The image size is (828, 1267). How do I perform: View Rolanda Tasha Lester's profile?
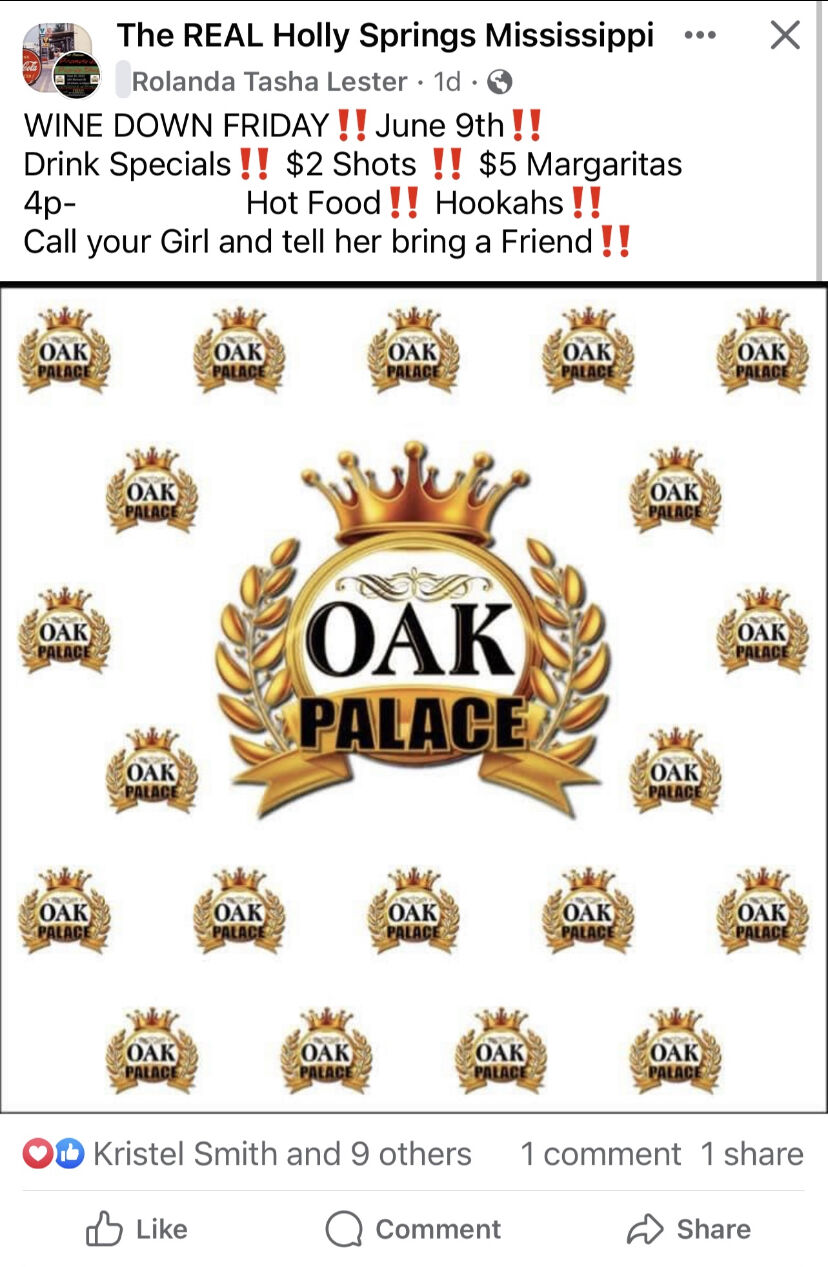coord(270,81)
